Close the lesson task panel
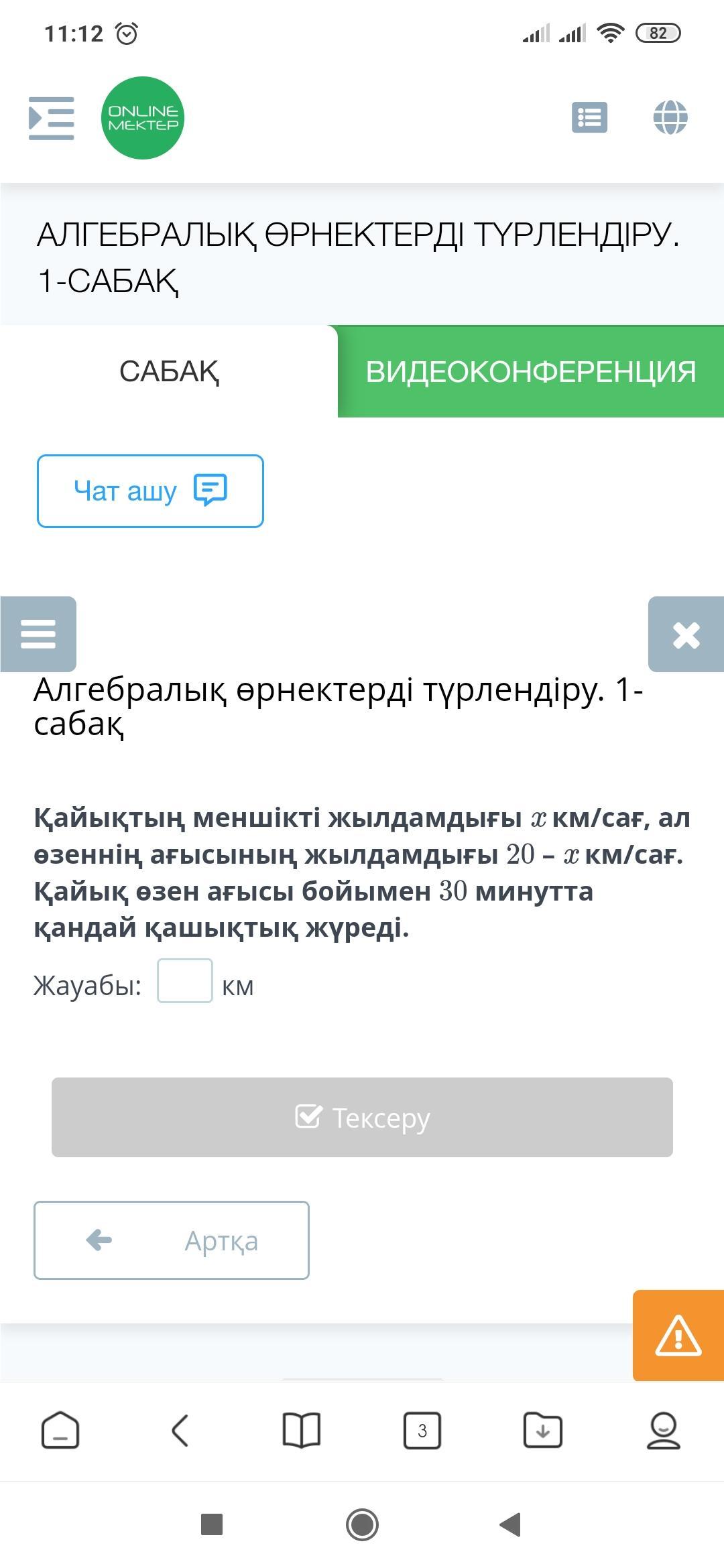 (x=686, y=634)
